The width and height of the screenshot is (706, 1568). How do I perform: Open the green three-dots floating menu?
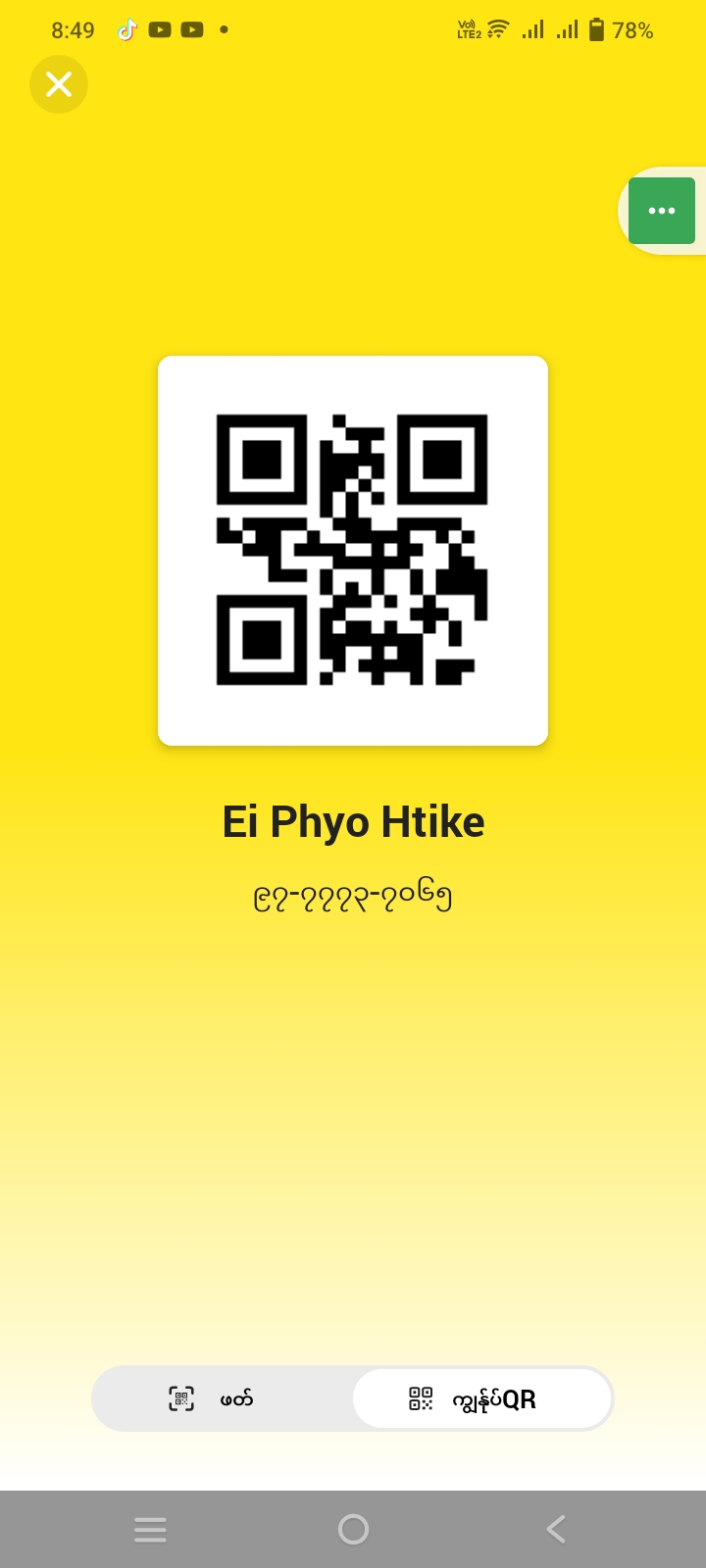[662, 211]
